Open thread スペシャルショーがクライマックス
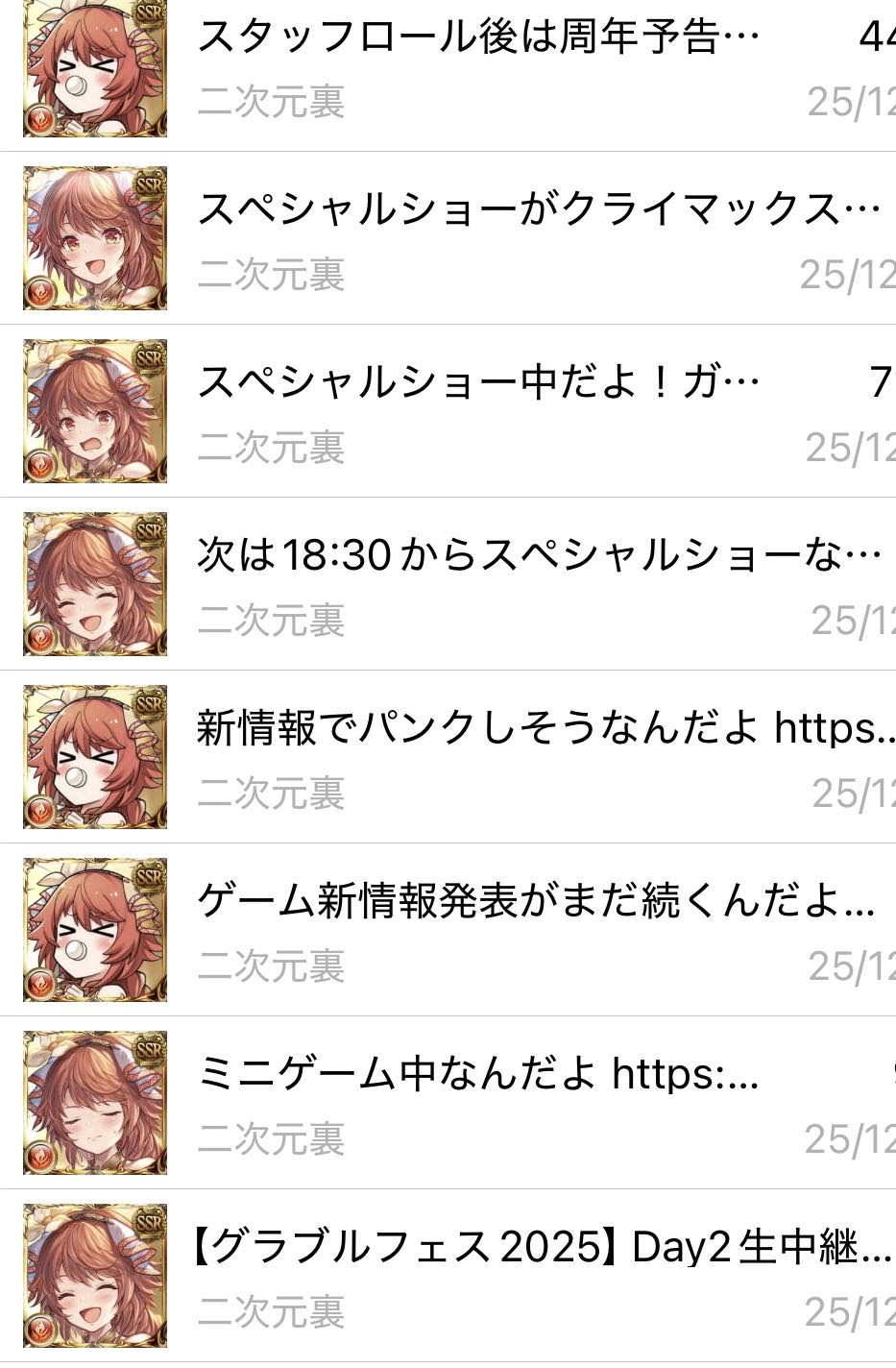 (538, 209)
